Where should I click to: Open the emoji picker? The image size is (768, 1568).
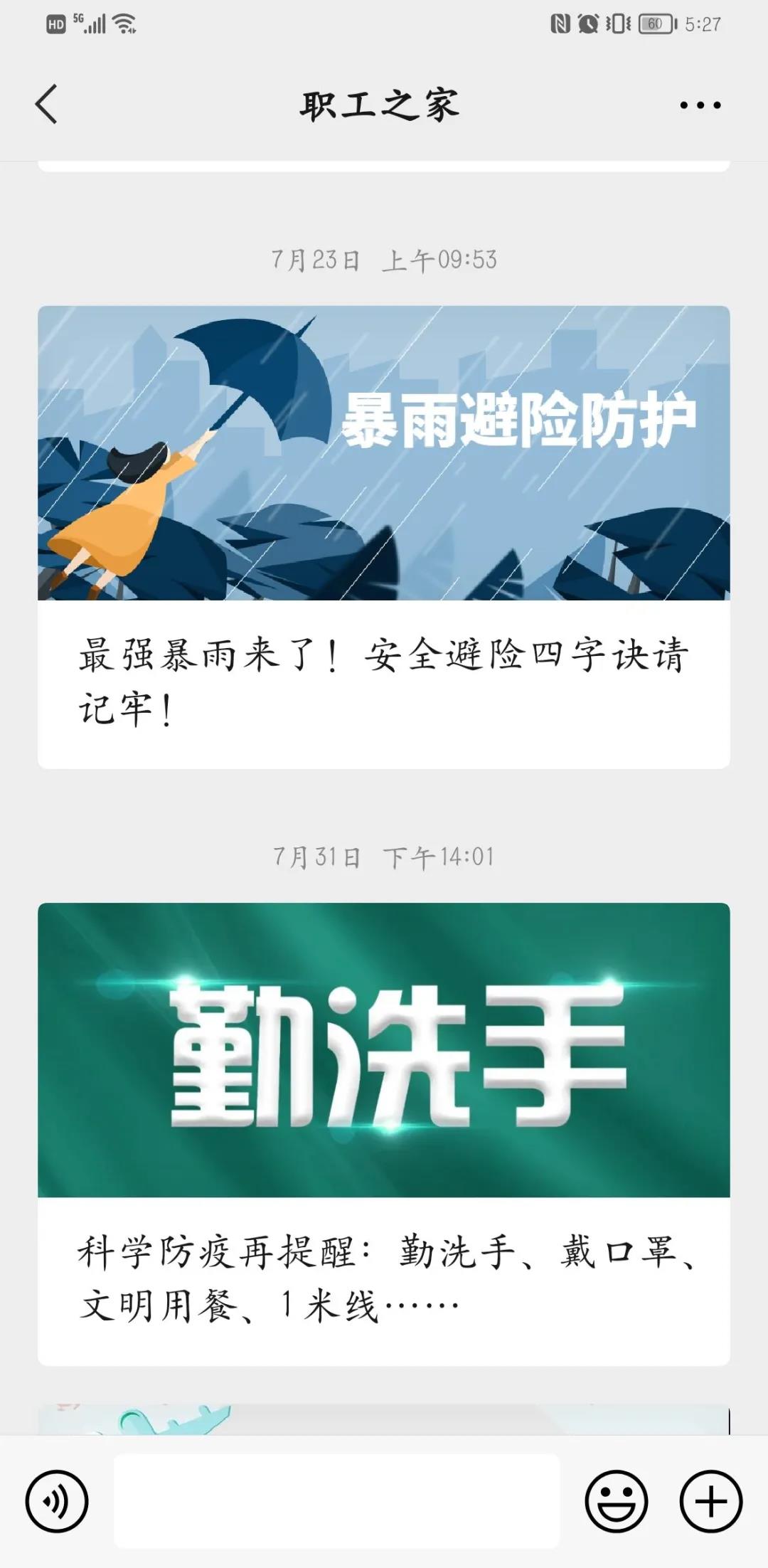(x=616, y=1501)
